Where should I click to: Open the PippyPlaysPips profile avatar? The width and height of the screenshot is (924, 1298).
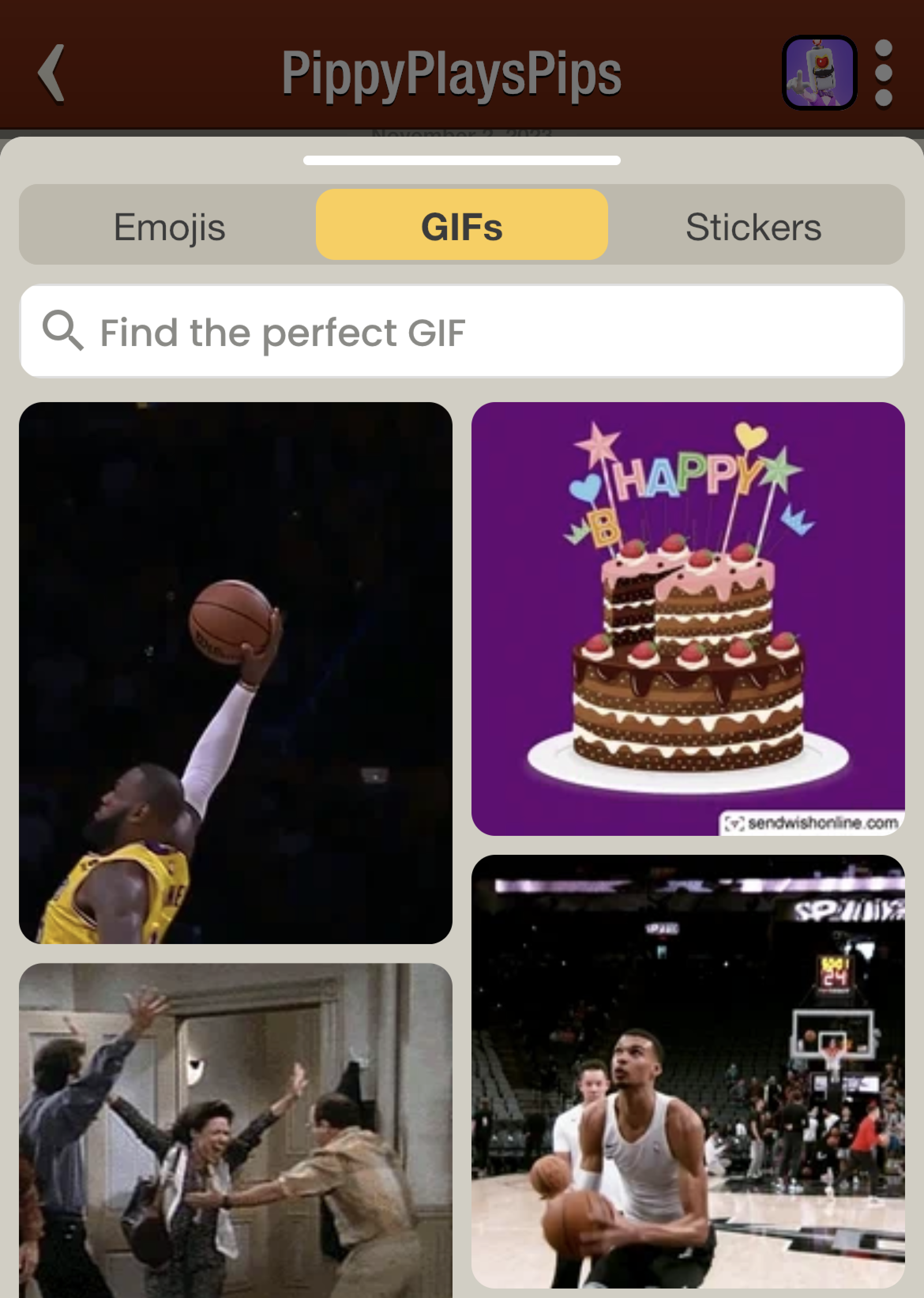[819, 72]
